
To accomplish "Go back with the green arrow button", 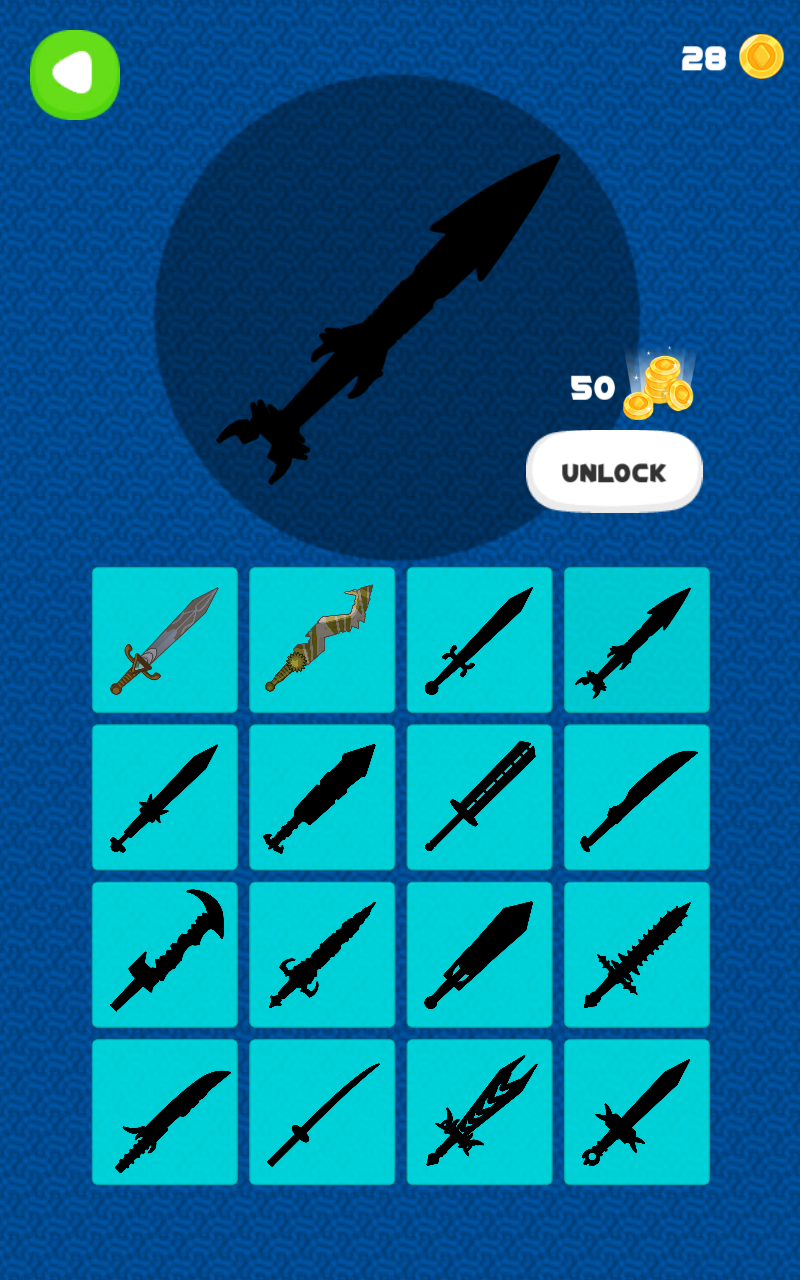I will click(x=75, y=75).
